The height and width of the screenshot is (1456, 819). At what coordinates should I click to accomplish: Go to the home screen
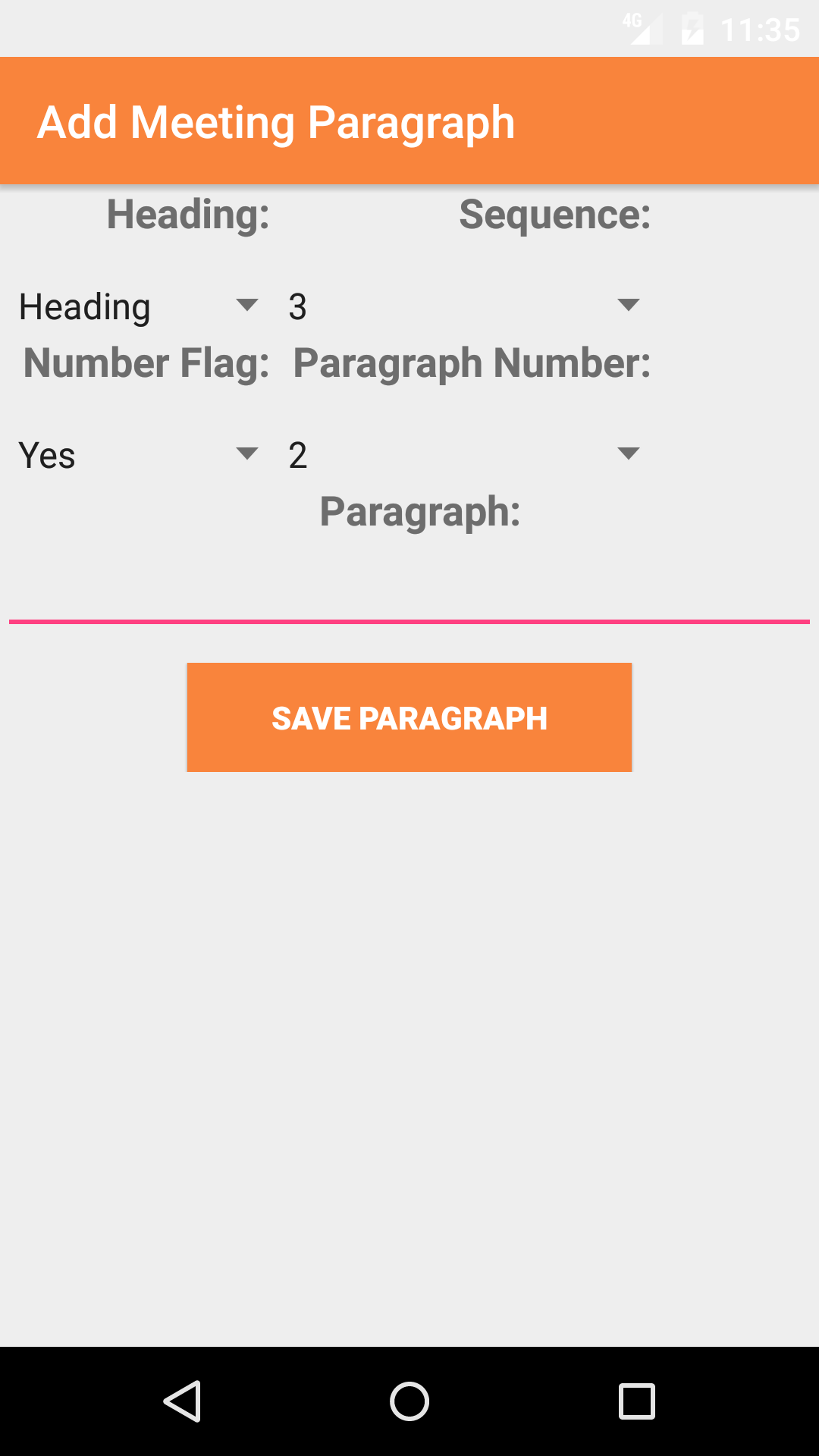point(409,1401)
